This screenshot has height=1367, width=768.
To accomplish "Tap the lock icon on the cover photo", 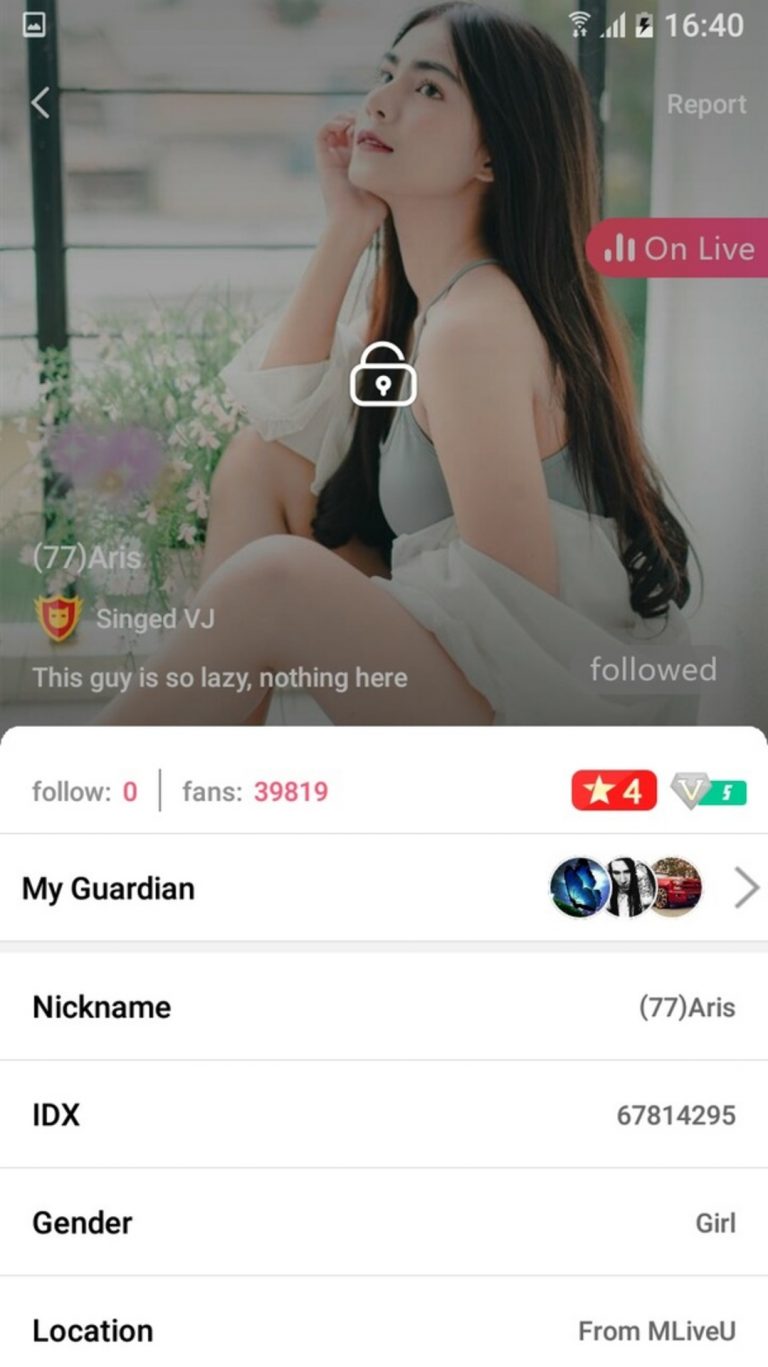I will (383, 376).
